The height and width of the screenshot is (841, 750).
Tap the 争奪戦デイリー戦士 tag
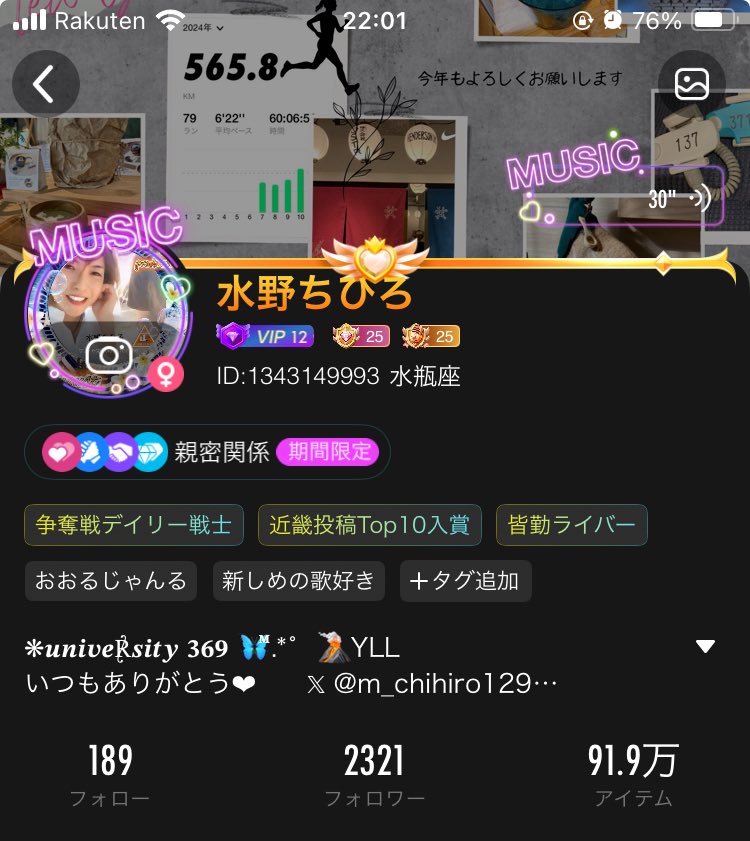click(134, 525)
